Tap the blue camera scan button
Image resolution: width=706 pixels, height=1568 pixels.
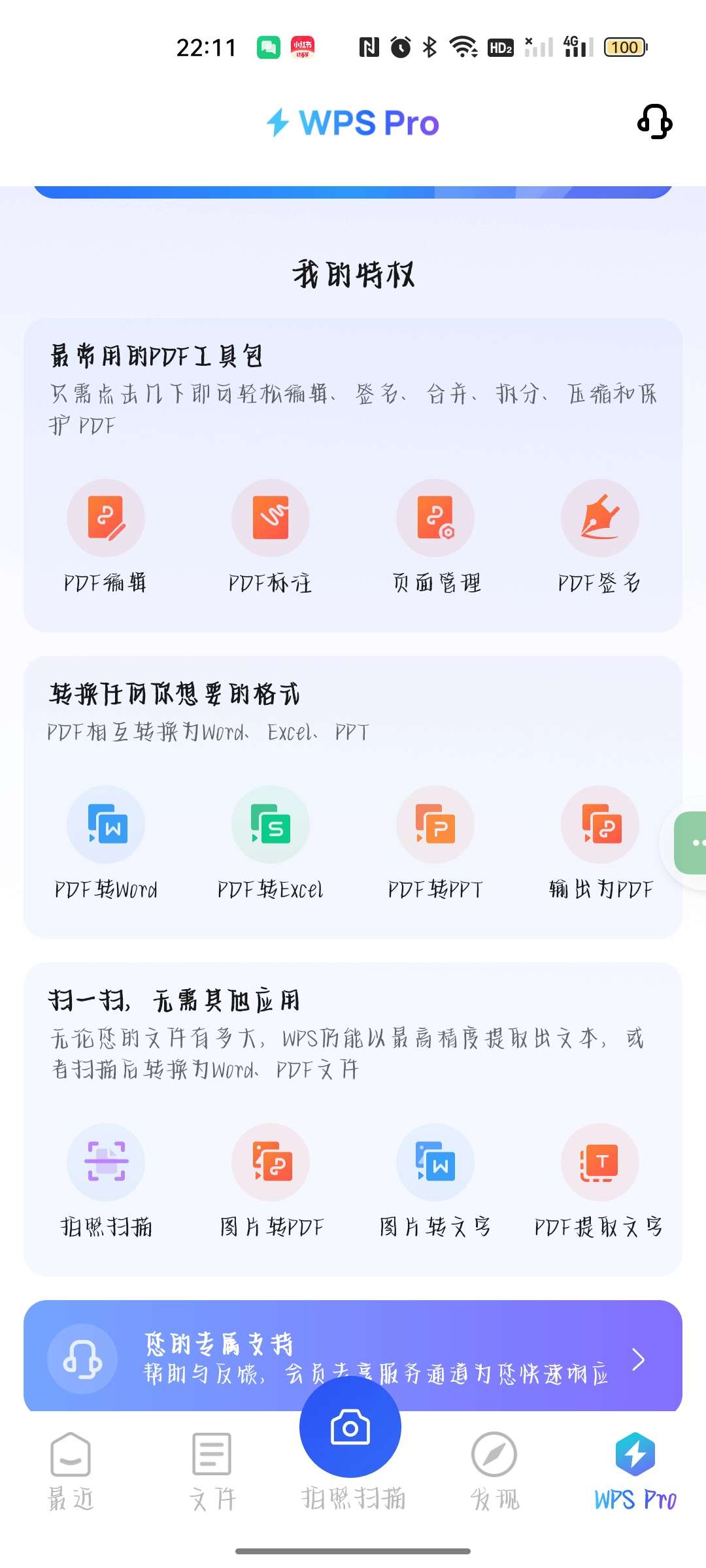point(350,1426)
